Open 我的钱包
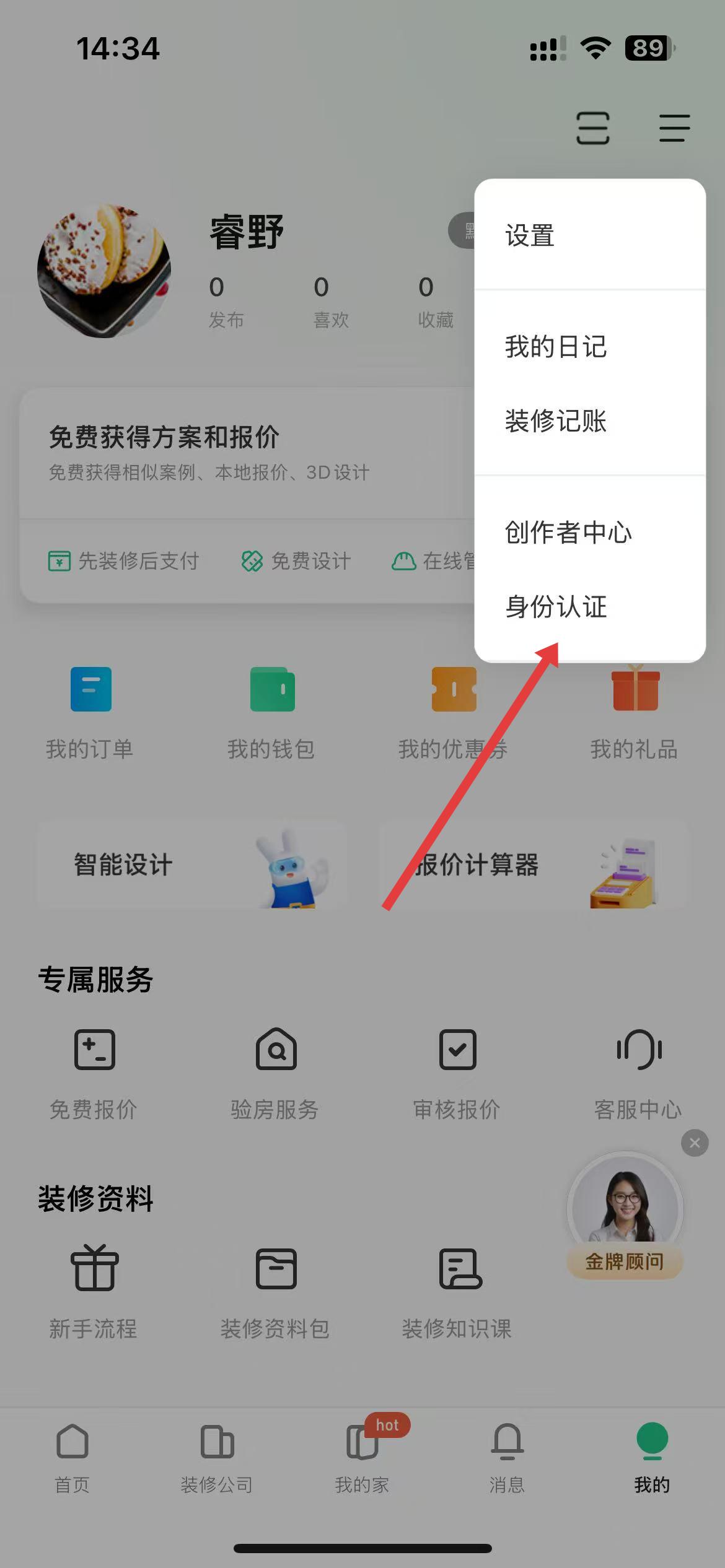Image resolution: width=725 pixels, height=1568 pixels. 271,712
